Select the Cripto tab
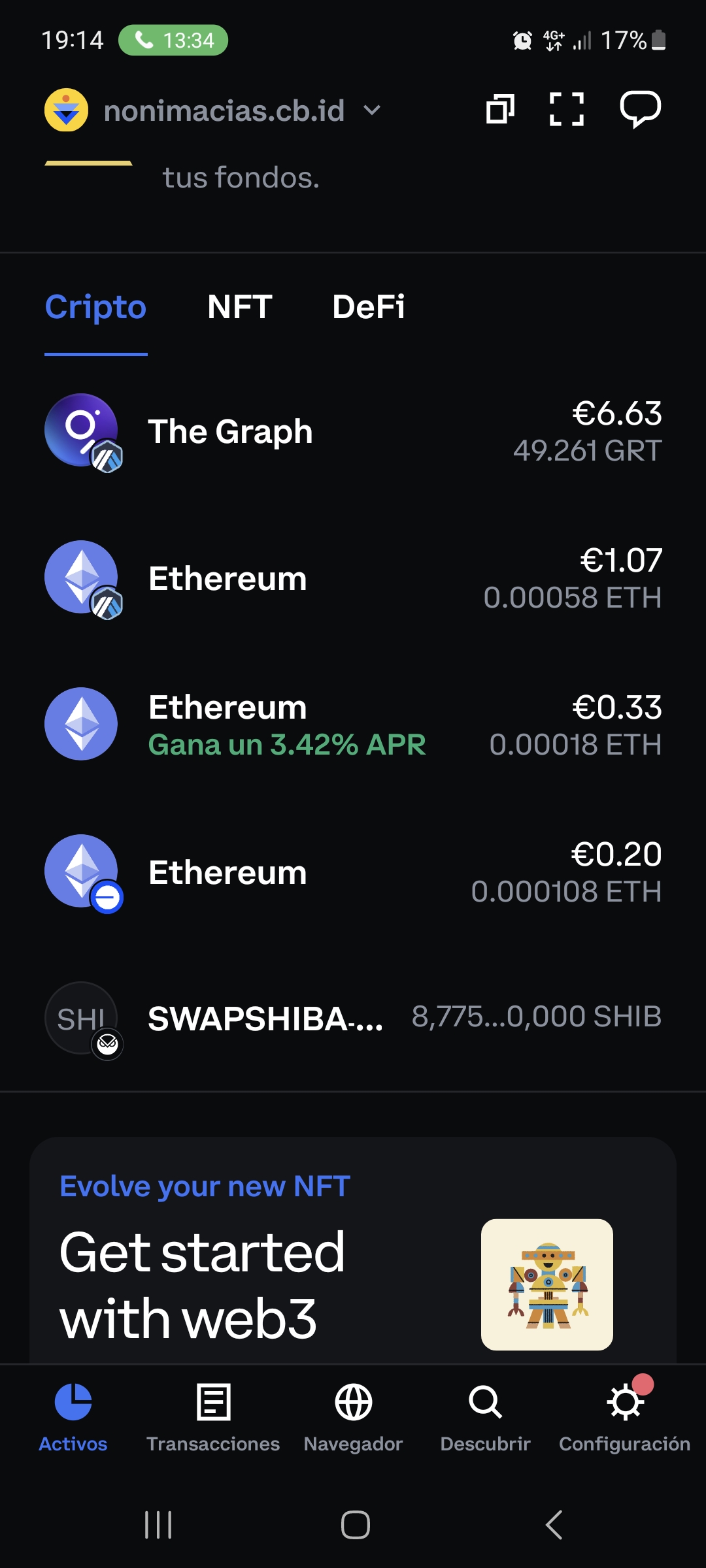This screenshot has width=706, height=1568. point(95,307)
